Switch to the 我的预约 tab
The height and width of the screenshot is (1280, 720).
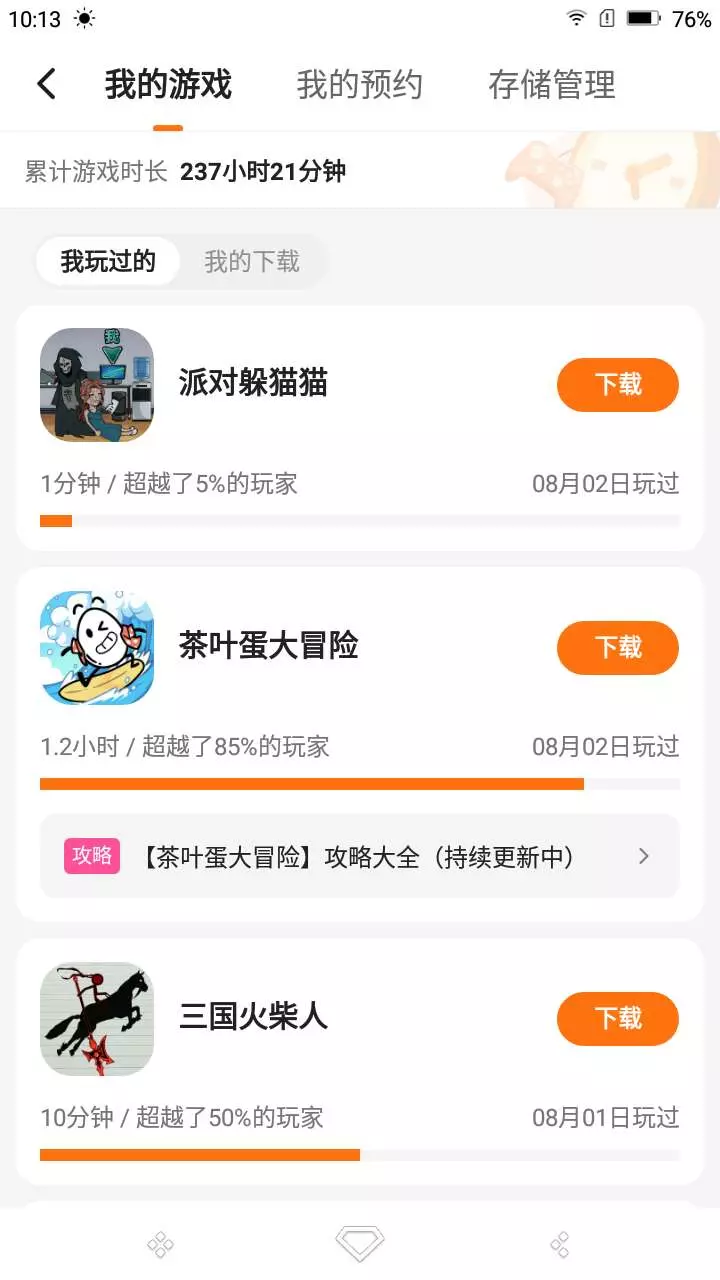pos(359,85)
